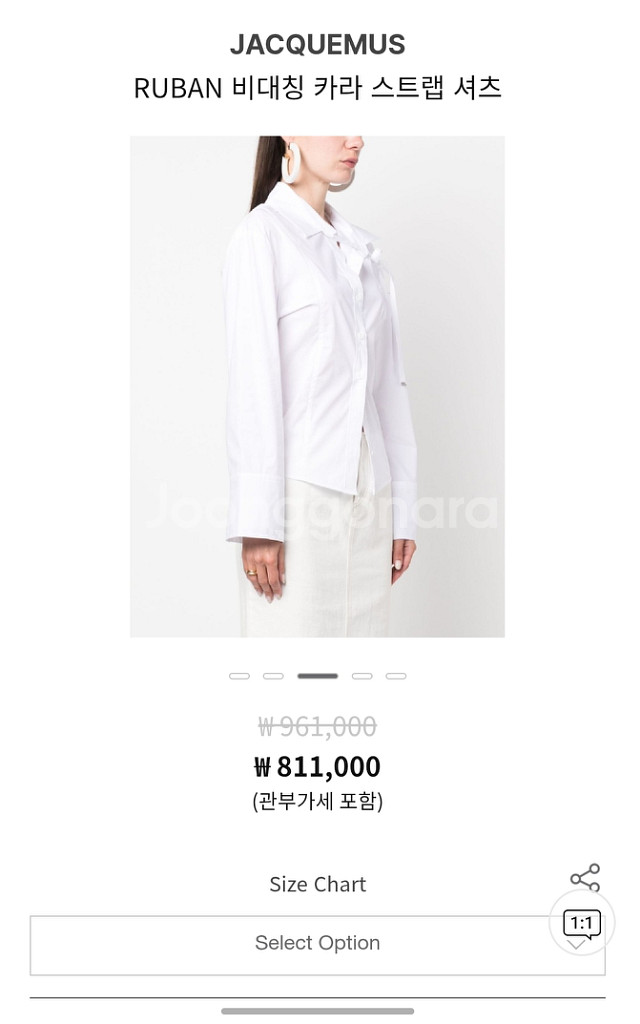Share this Jacquemus shirt product
The height and width of the screenshot is (1024, 640).
coord(585,878)
